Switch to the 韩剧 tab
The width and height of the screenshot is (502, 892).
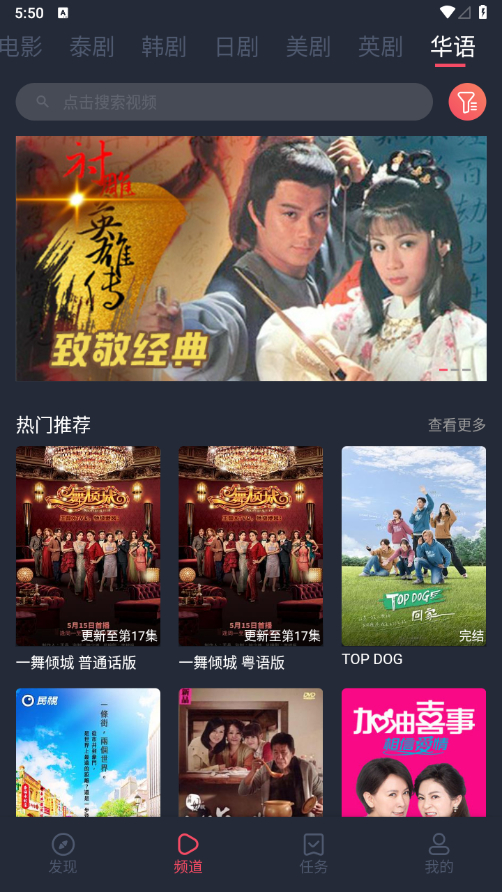pos(164,47)
